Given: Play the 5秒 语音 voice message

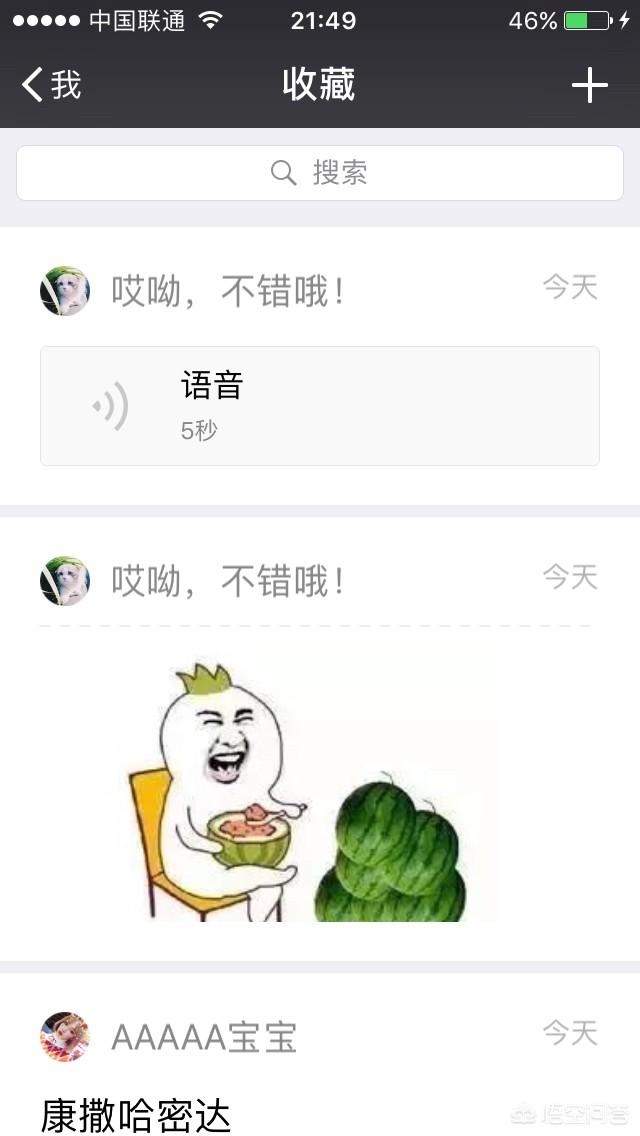Looking at the screenshot, I should click(320, 406).
